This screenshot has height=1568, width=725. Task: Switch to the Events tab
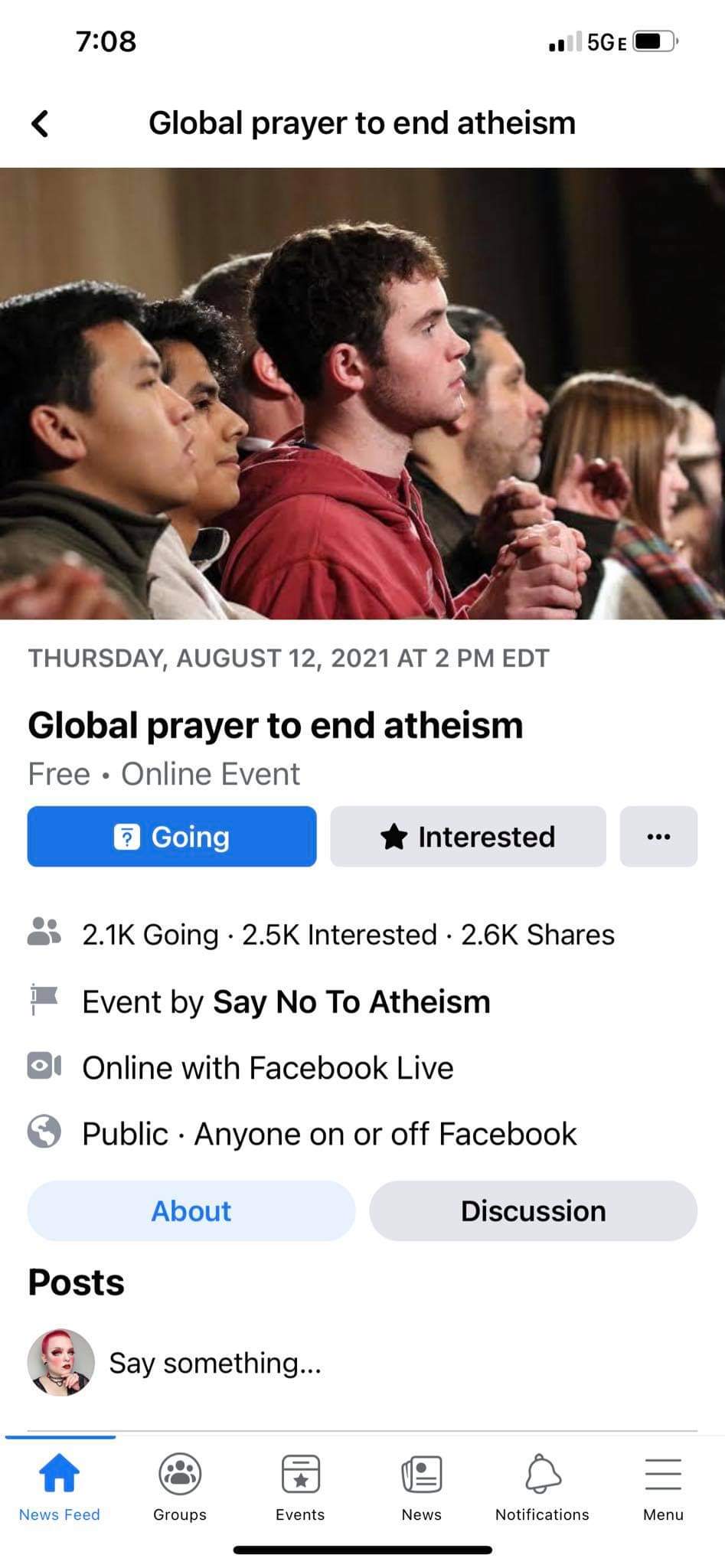coord(300,1487)
